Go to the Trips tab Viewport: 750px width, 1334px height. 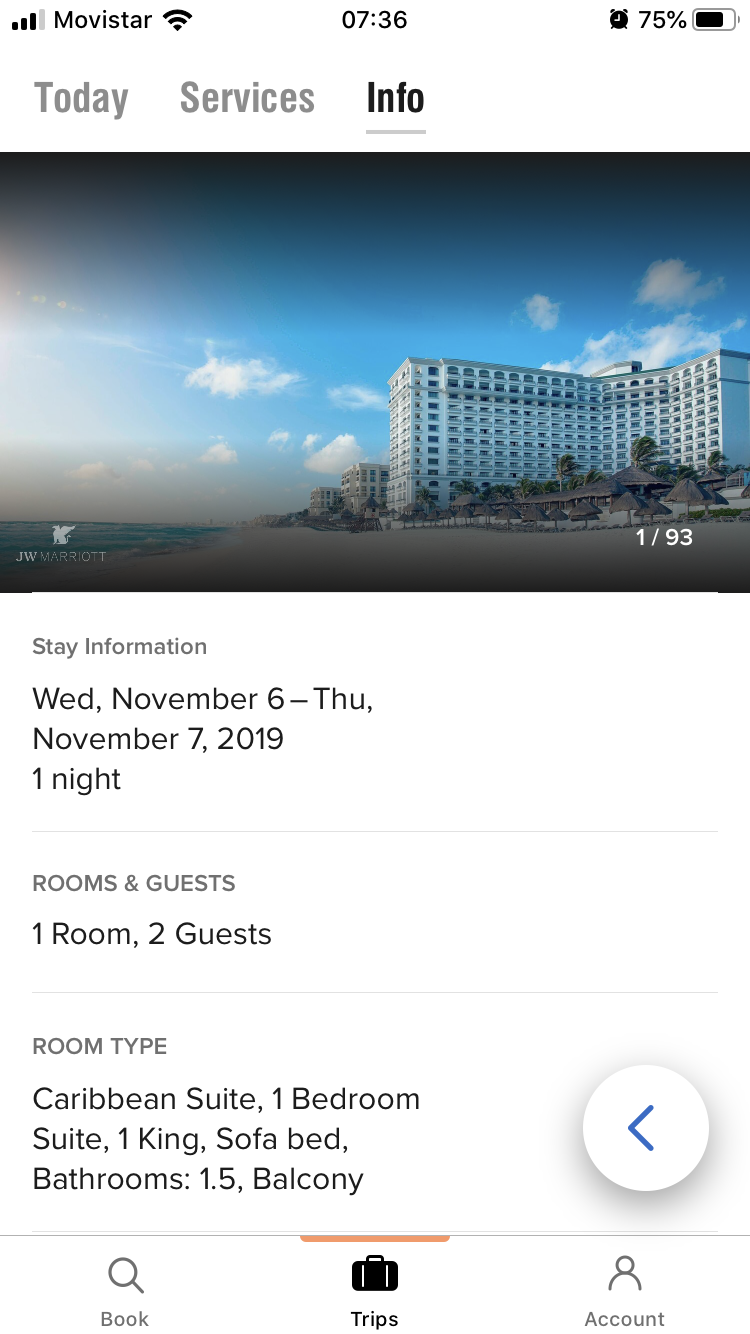pos(375,1291)
